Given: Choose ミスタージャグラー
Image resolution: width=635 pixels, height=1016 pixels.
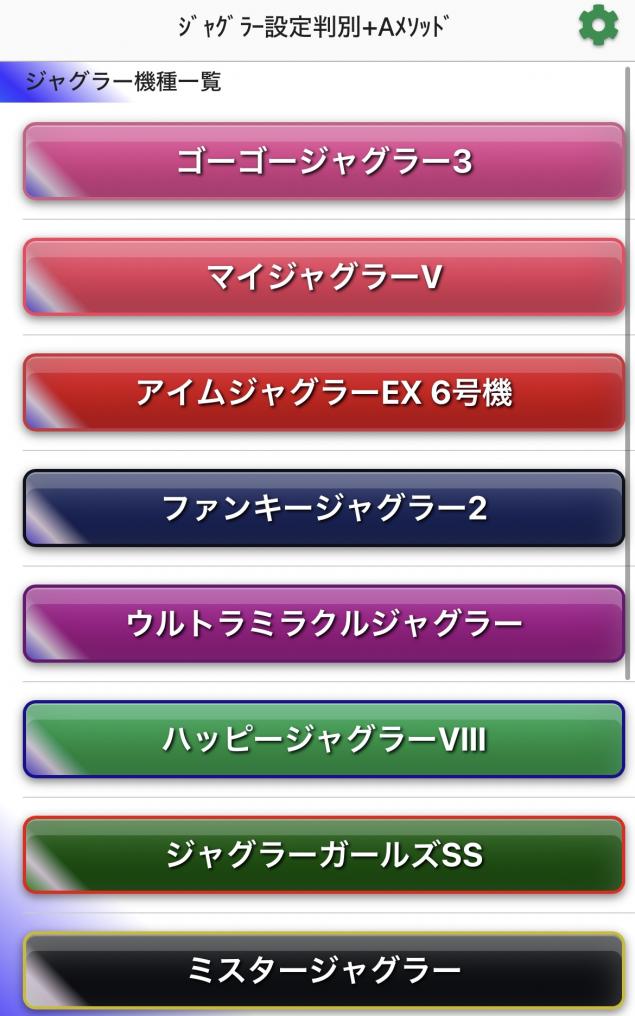Looking at the screenshot, I should (323, 969).
